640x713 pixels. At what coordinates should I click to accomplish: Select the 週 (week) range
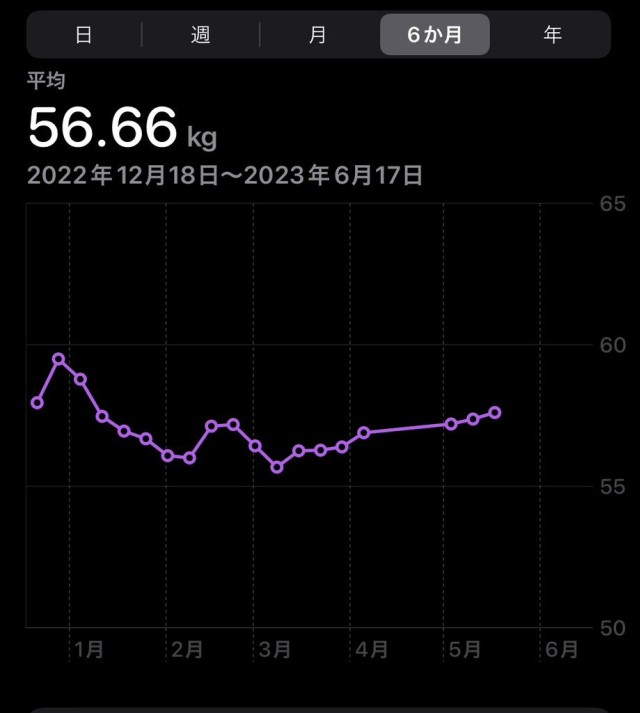click(201, 35)
